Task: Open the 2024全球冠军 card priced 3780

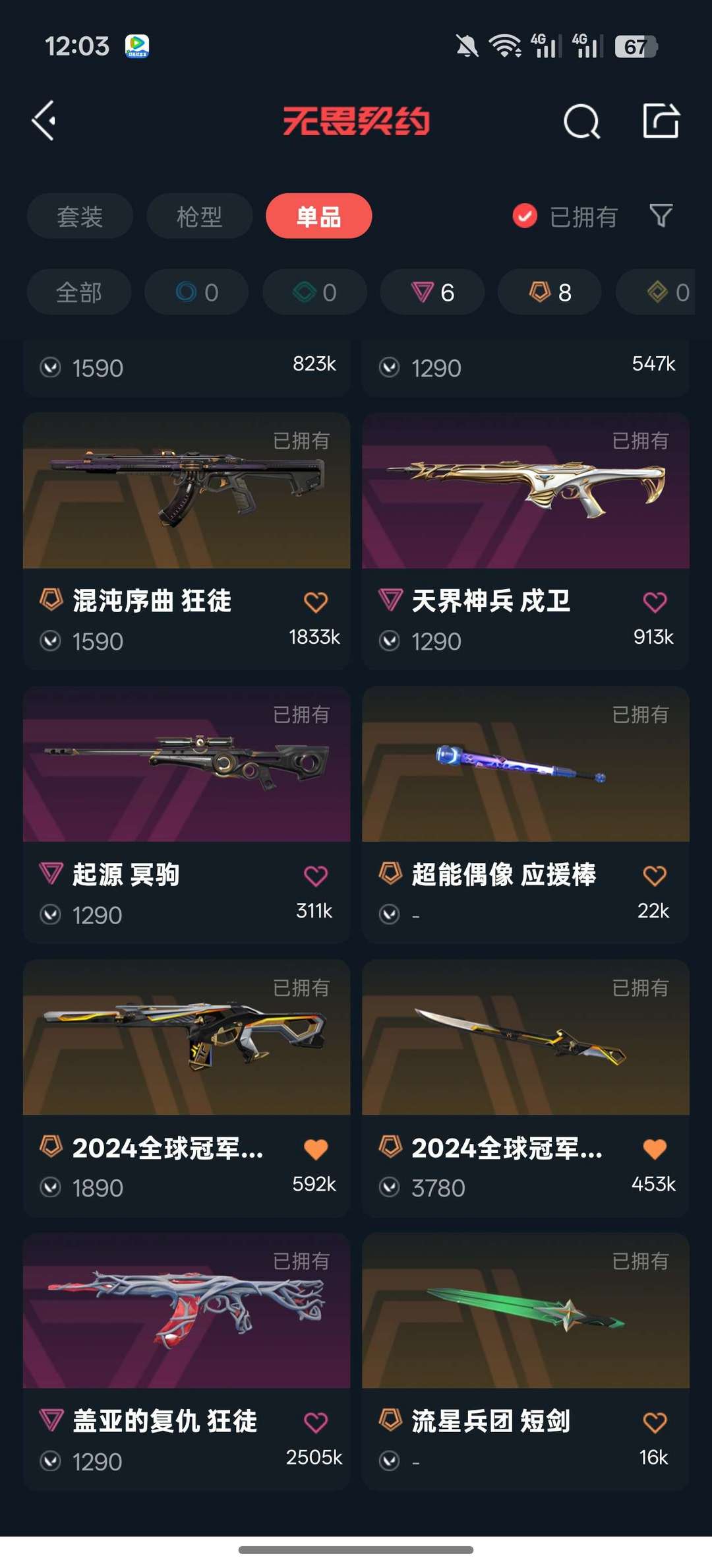Action: click(525, 1038)
